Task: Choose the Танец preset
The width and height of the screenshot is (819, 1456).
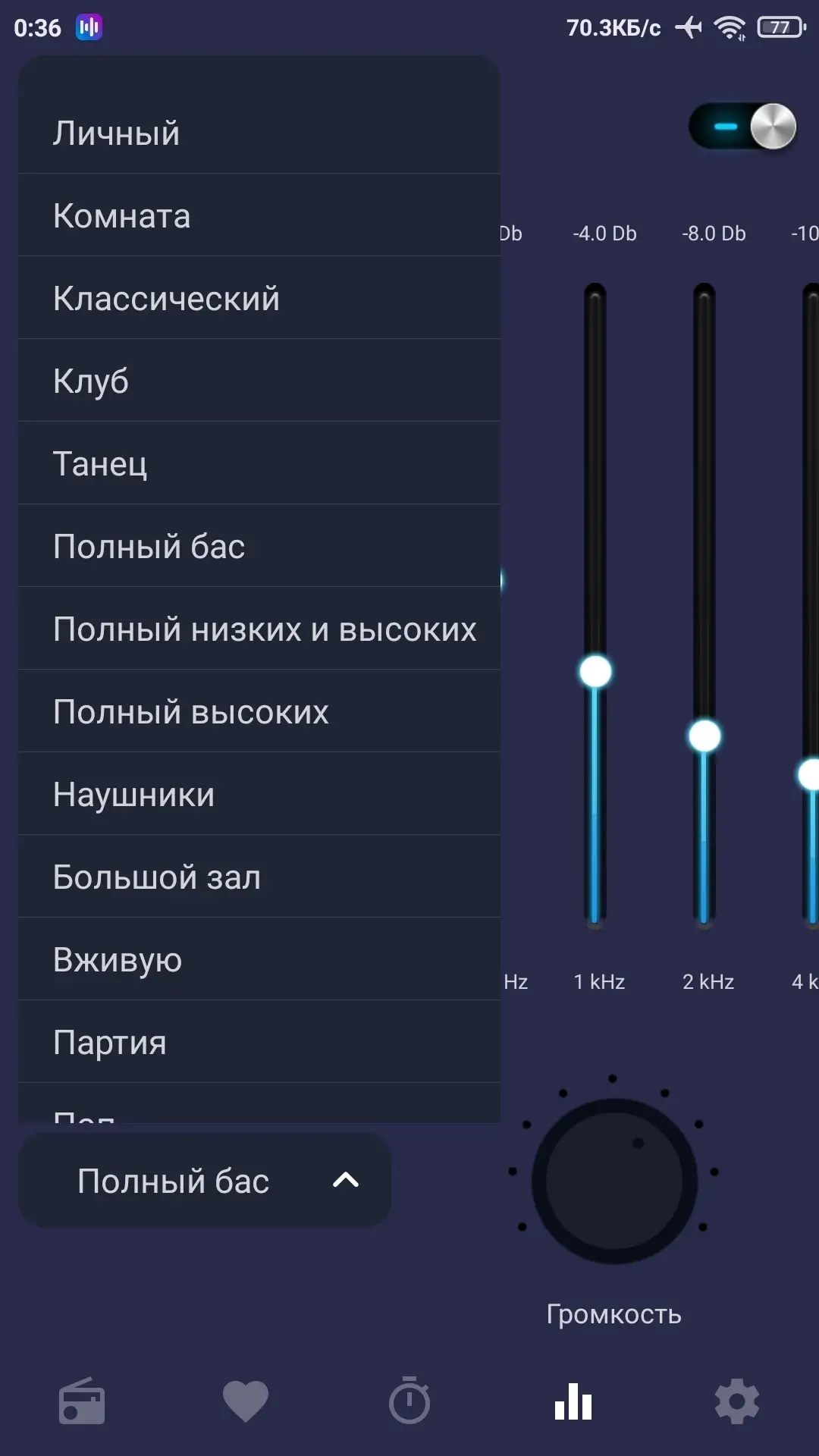Action: 258,464
